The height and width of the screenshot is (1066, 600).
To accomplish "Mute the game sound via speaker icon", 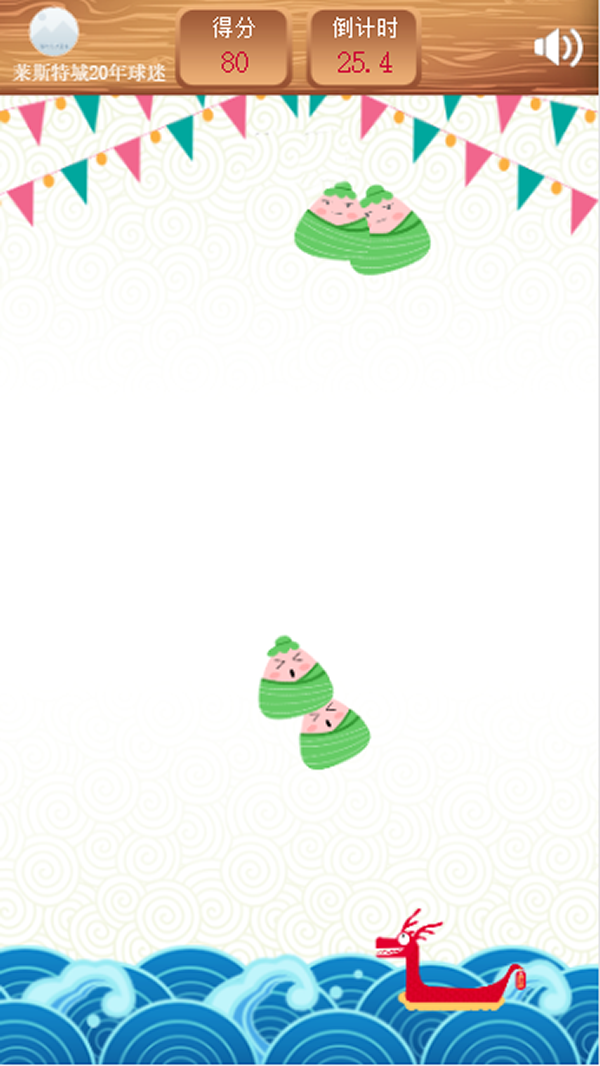I will click(x=558, y=48).
